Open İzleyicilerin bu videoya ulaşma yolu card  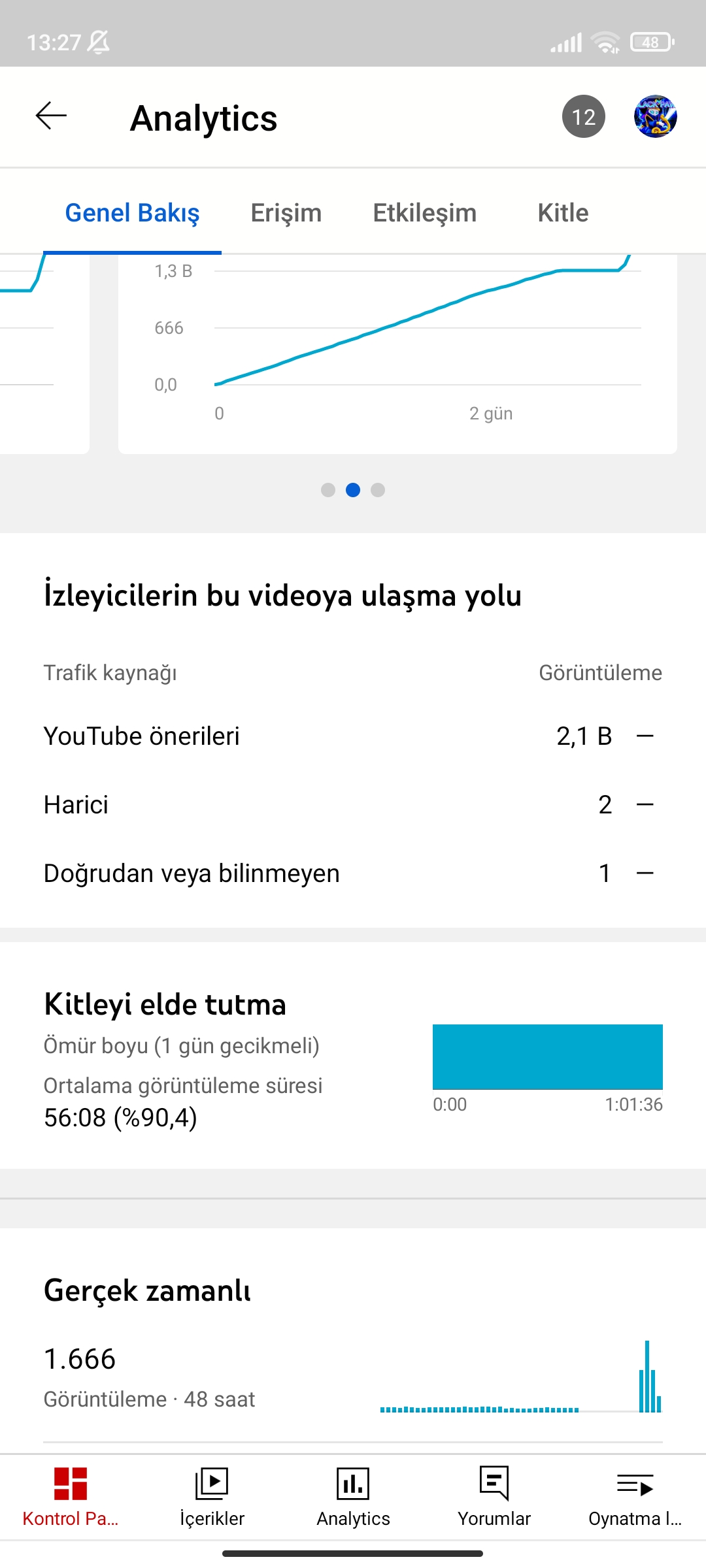pyautogui.click(x=353, y=730)
